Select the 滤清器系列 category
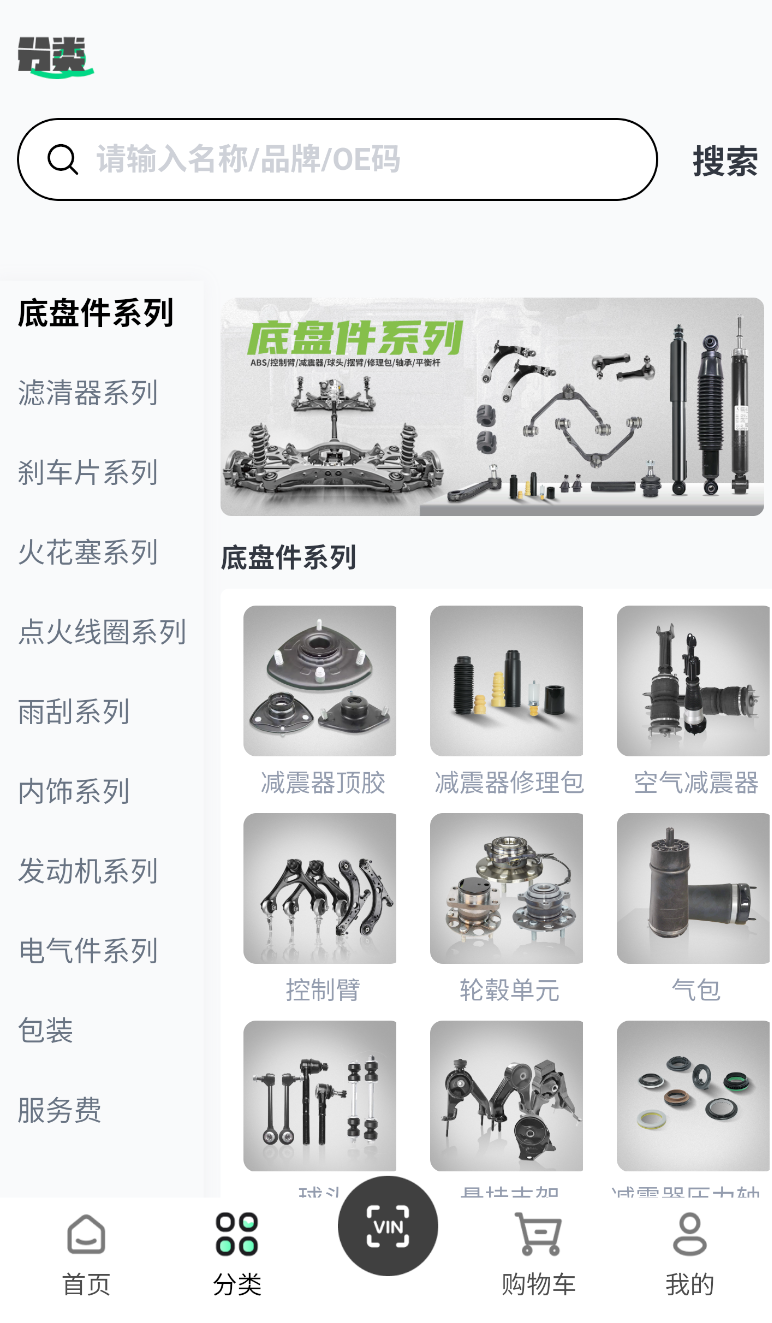This screenshot has height=1323, width=772. pyautogui.click(x=88, y=392)
